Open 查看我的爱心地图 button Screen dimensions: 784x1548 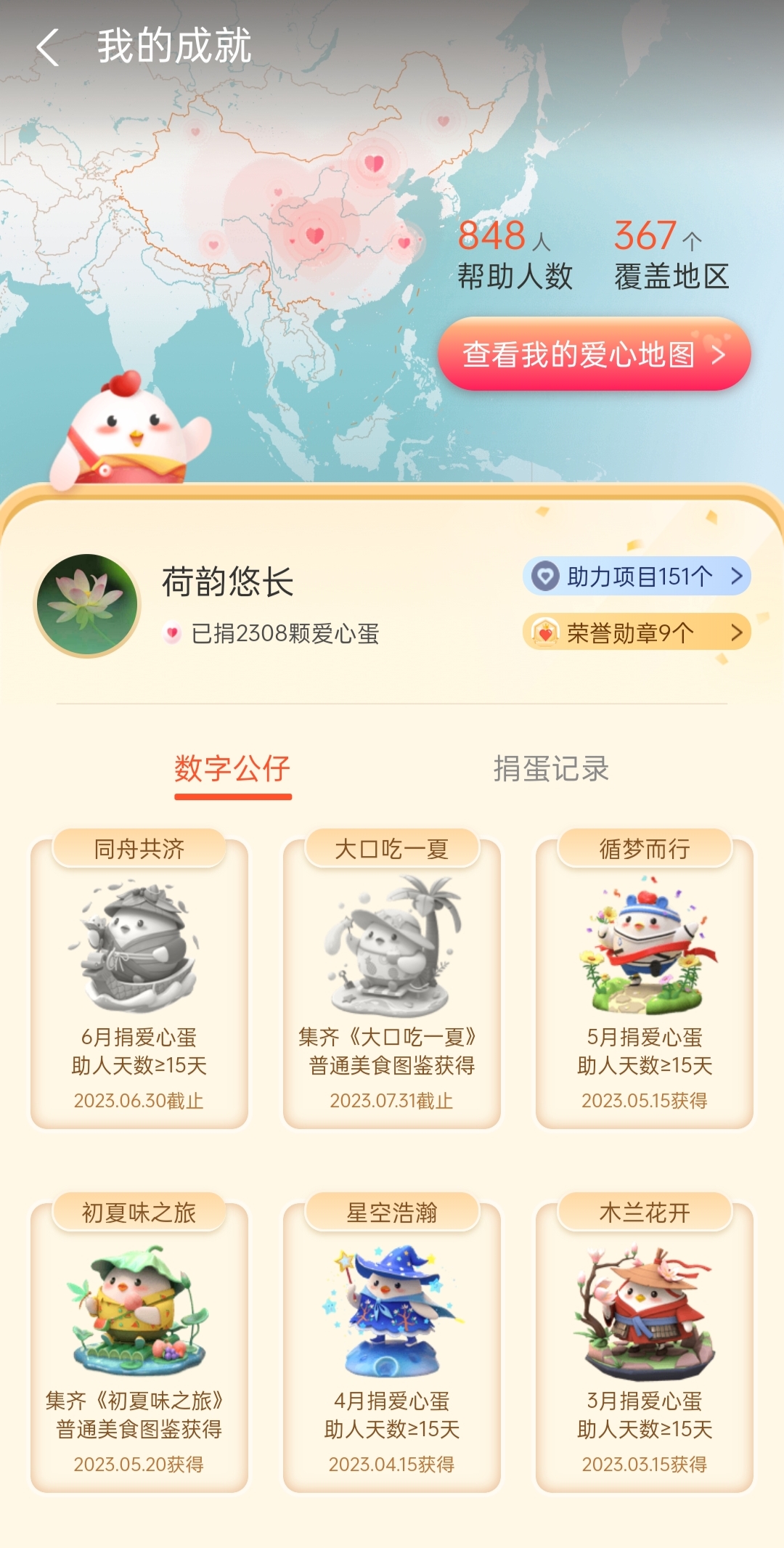pyautogui.click(x=594, y=354)
